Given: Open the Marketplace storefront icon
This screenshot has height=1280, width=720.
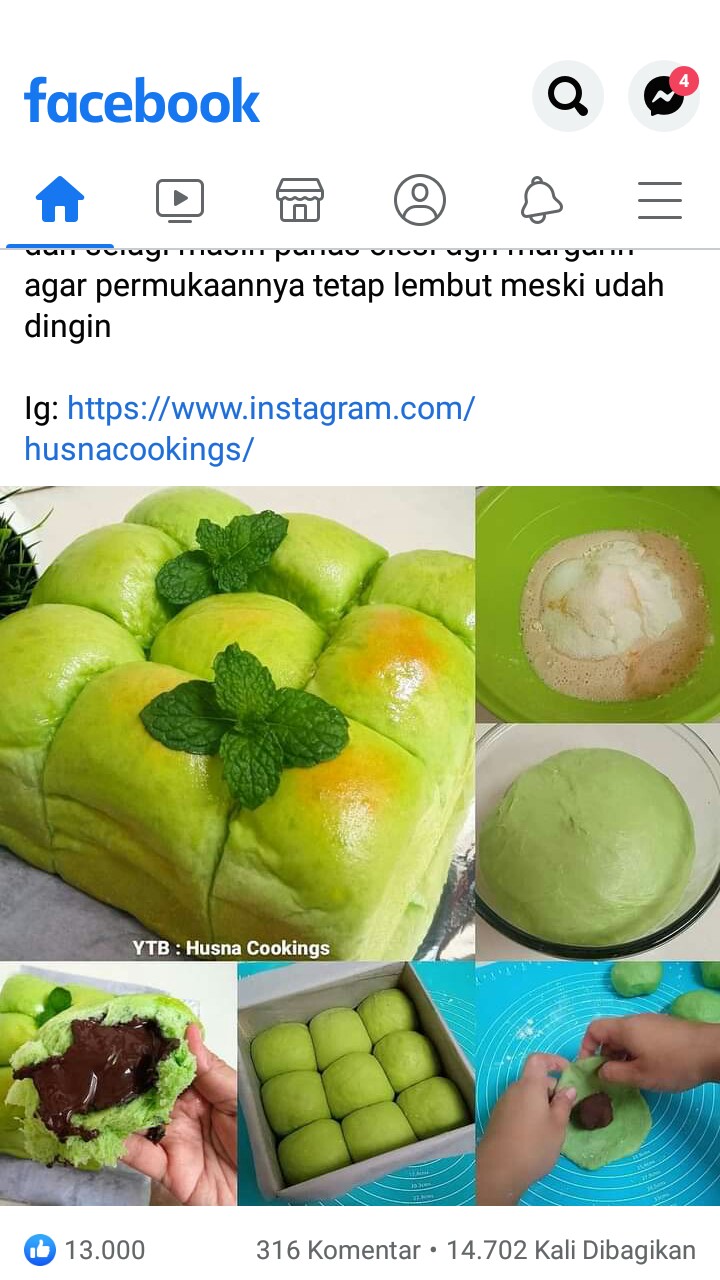Looking at the screenshot, I should (x=299, y=199).
